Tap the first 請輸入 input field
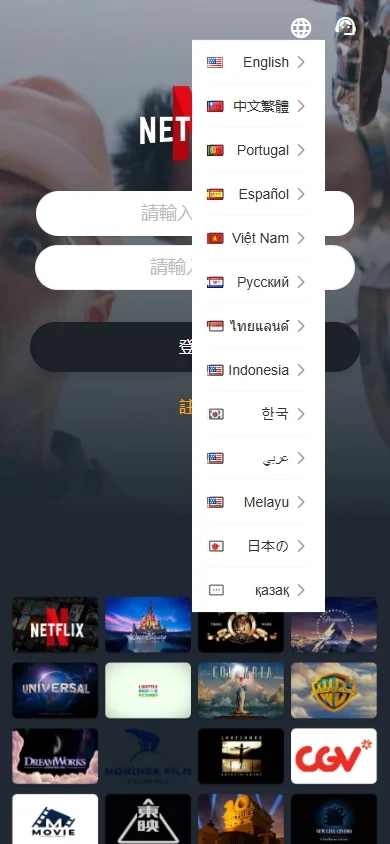 pyautogui.click(x=195, y=213)
